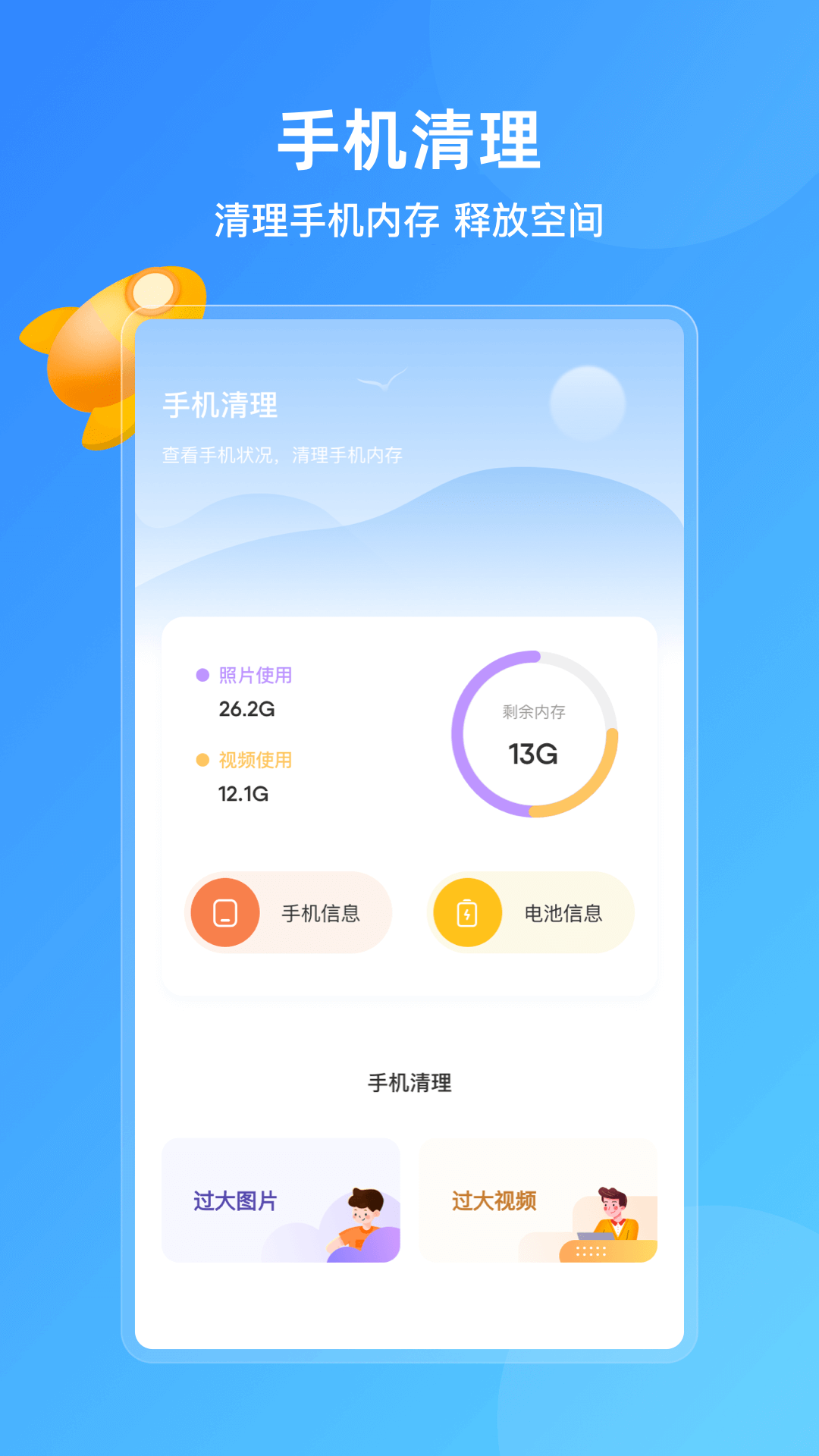Screen dimensions: 819x1456
Task: Tap the yellow dot beside 视频使用
Action: click(x=200, y=758)
